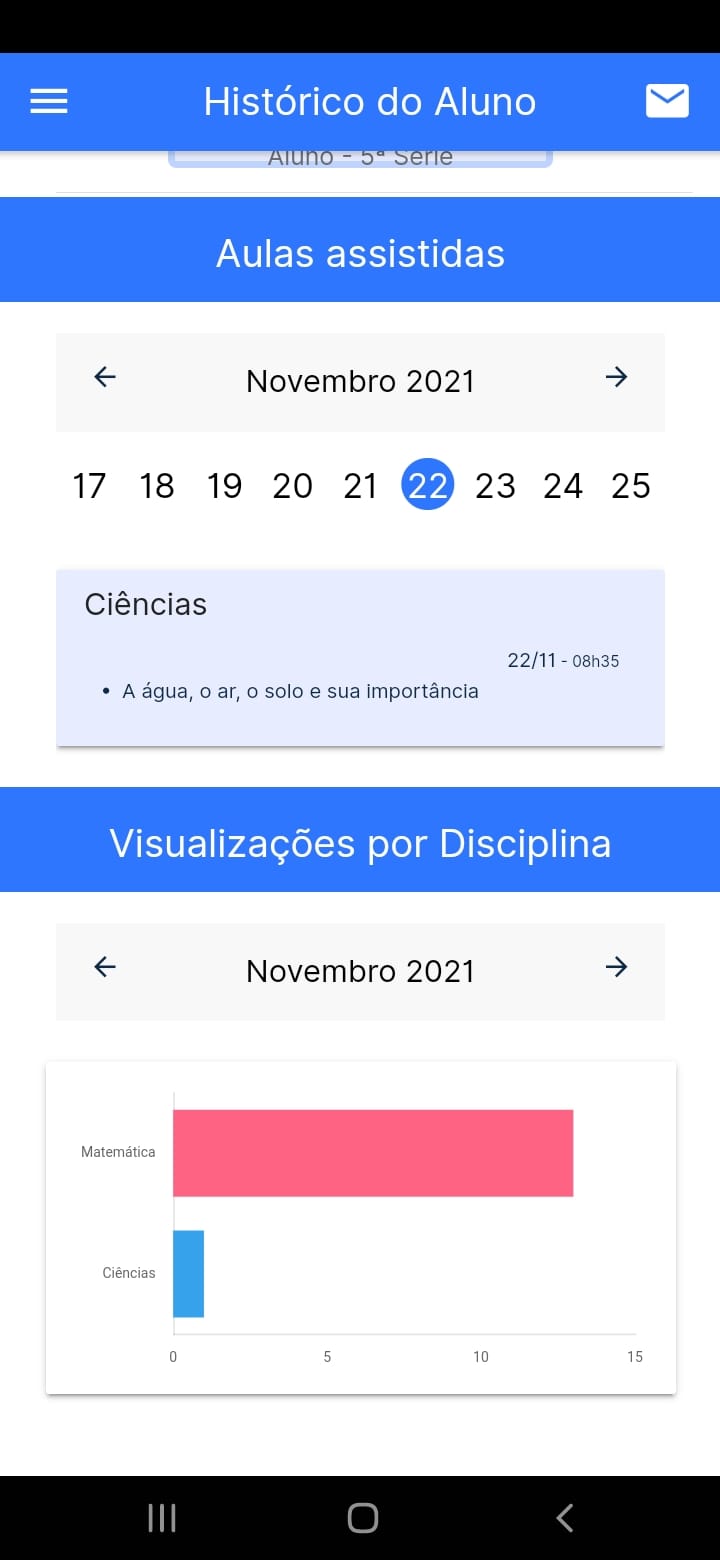Viewport: 720px width, 1560px height.
Task: Pick day 24 in the calendar strip
Action: click(563, 486)
